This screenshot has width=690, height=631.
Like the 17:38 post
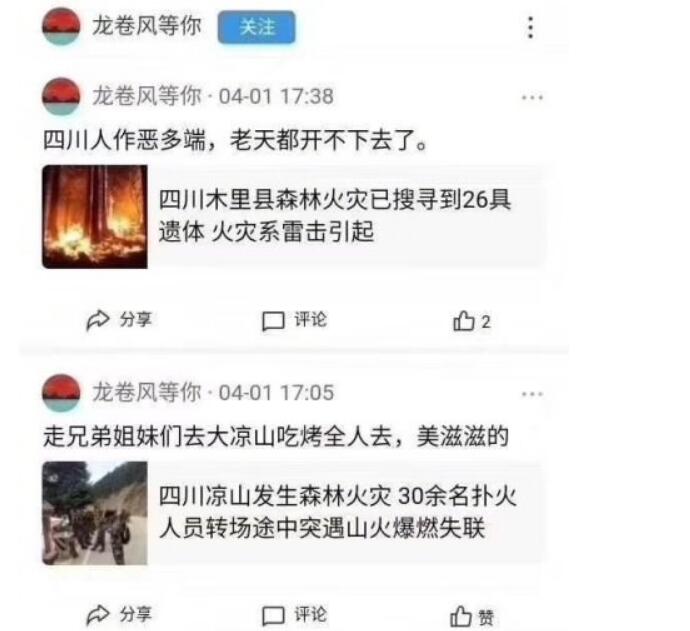point(471,321)
